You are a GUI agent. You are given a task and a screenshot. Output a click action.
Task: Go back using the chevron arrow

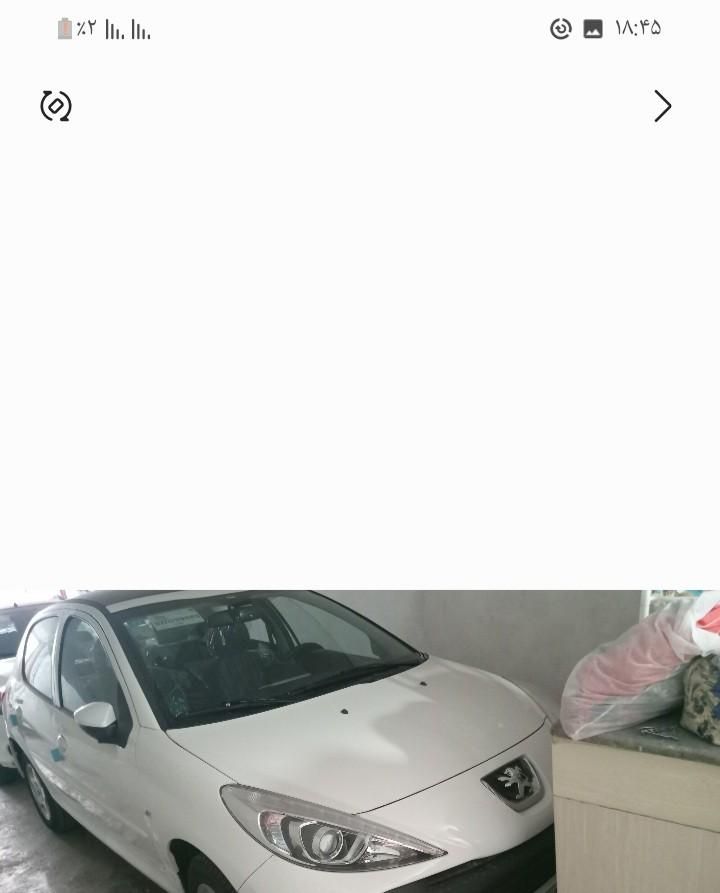662,106
